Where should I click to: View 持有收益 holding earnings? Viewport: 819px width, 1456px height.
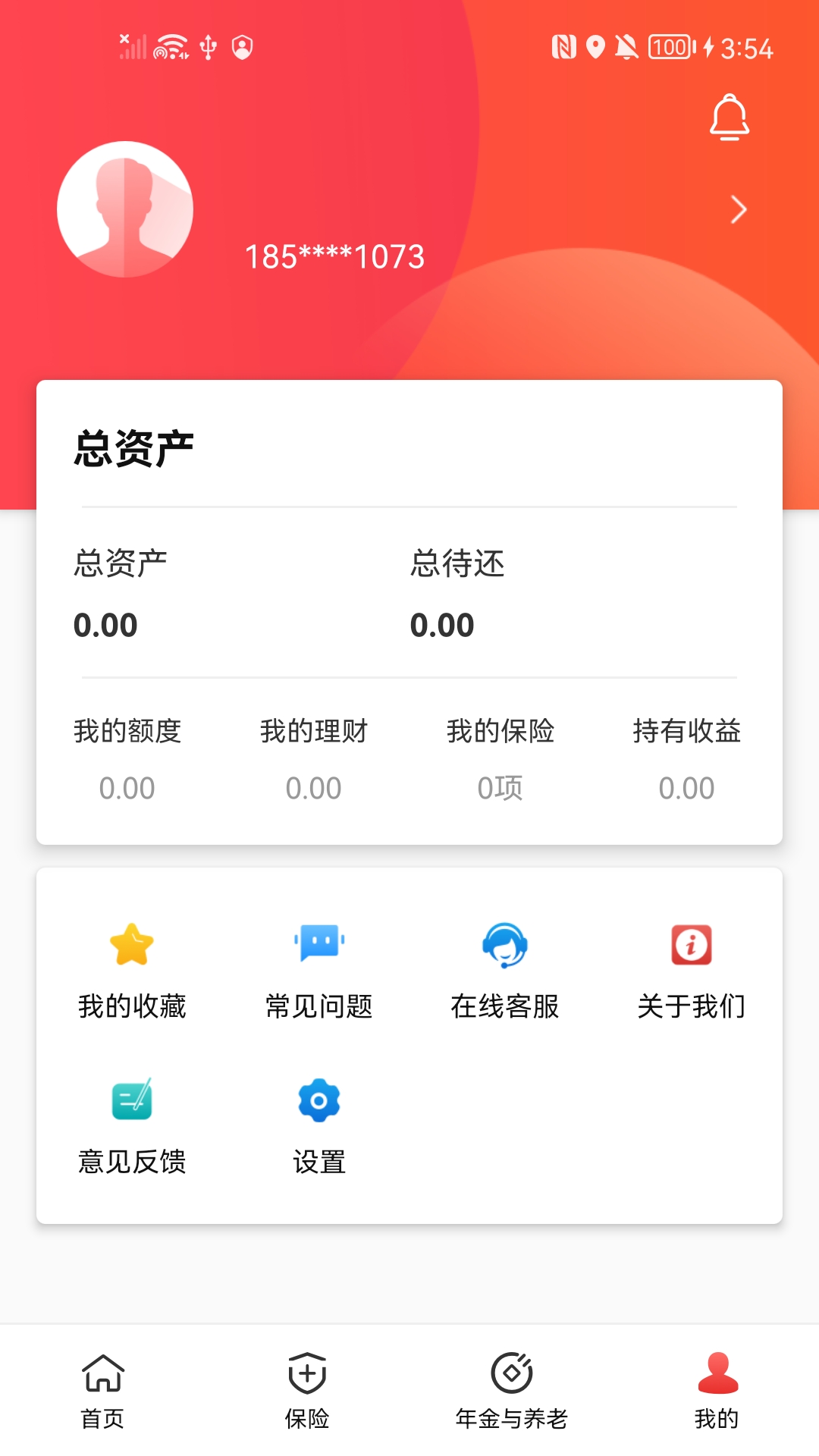coord(687,759)
